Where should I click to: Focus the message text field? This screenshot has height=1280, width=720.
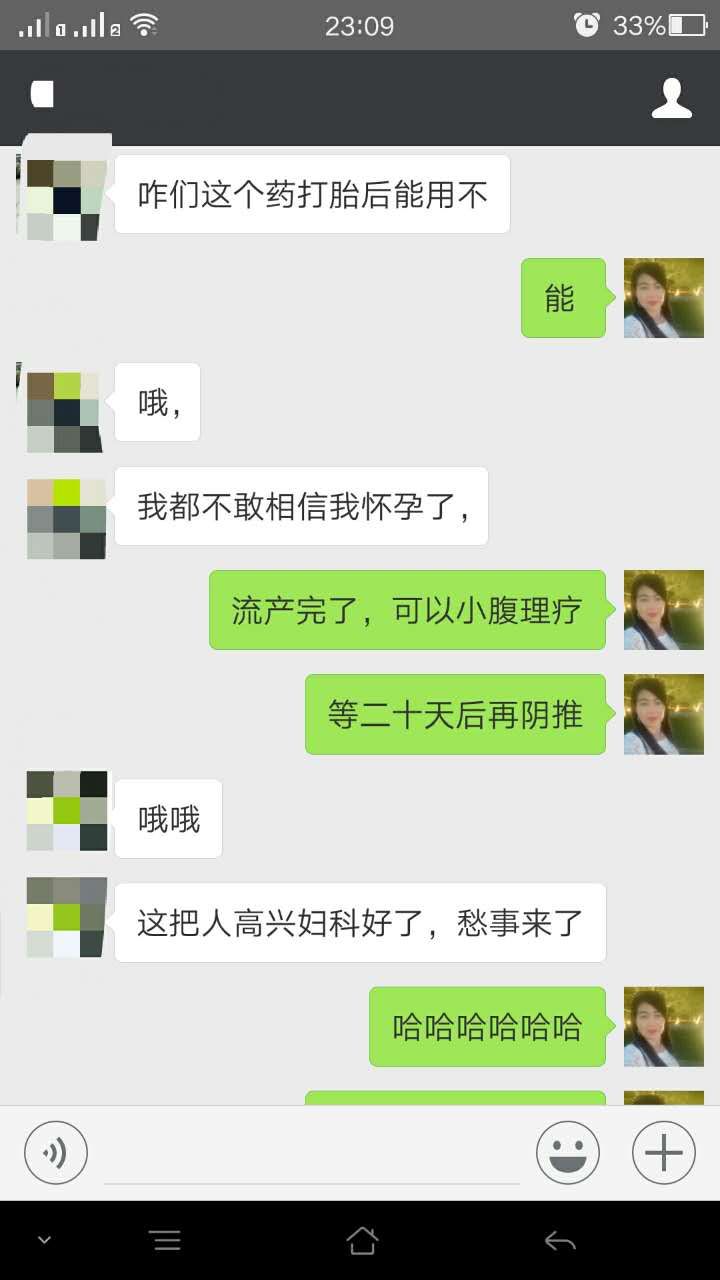(312, 1155)
